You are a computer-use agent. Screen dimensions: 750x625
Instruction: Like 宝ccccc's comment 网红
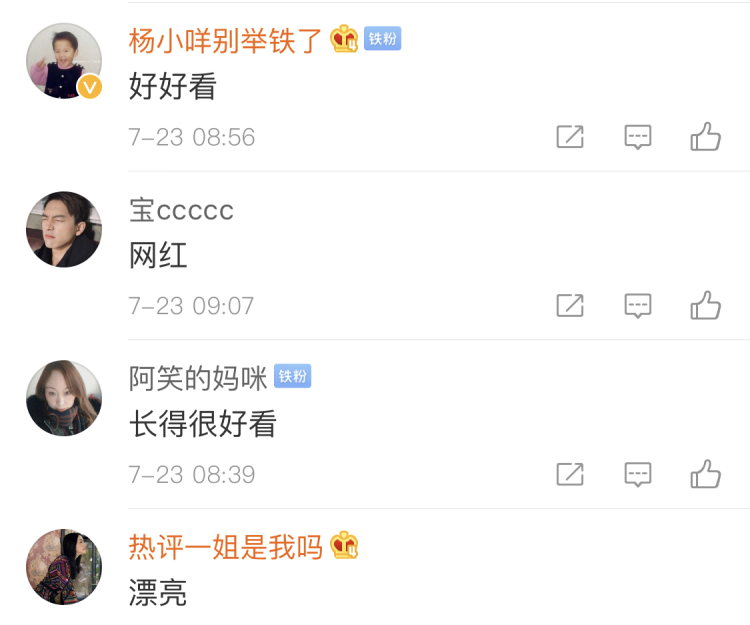pos(706,305)
